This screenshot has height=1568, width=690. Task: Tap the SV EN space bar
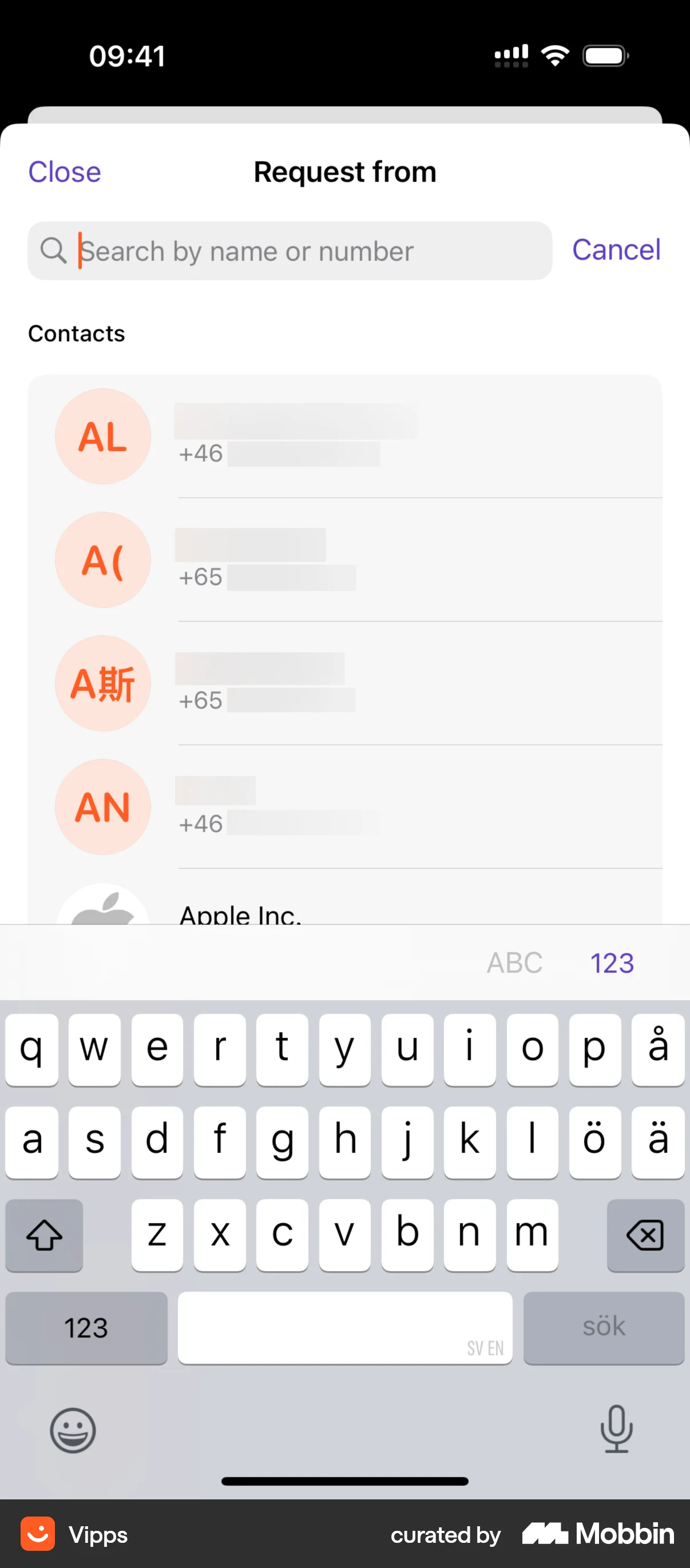[344, 1328]
